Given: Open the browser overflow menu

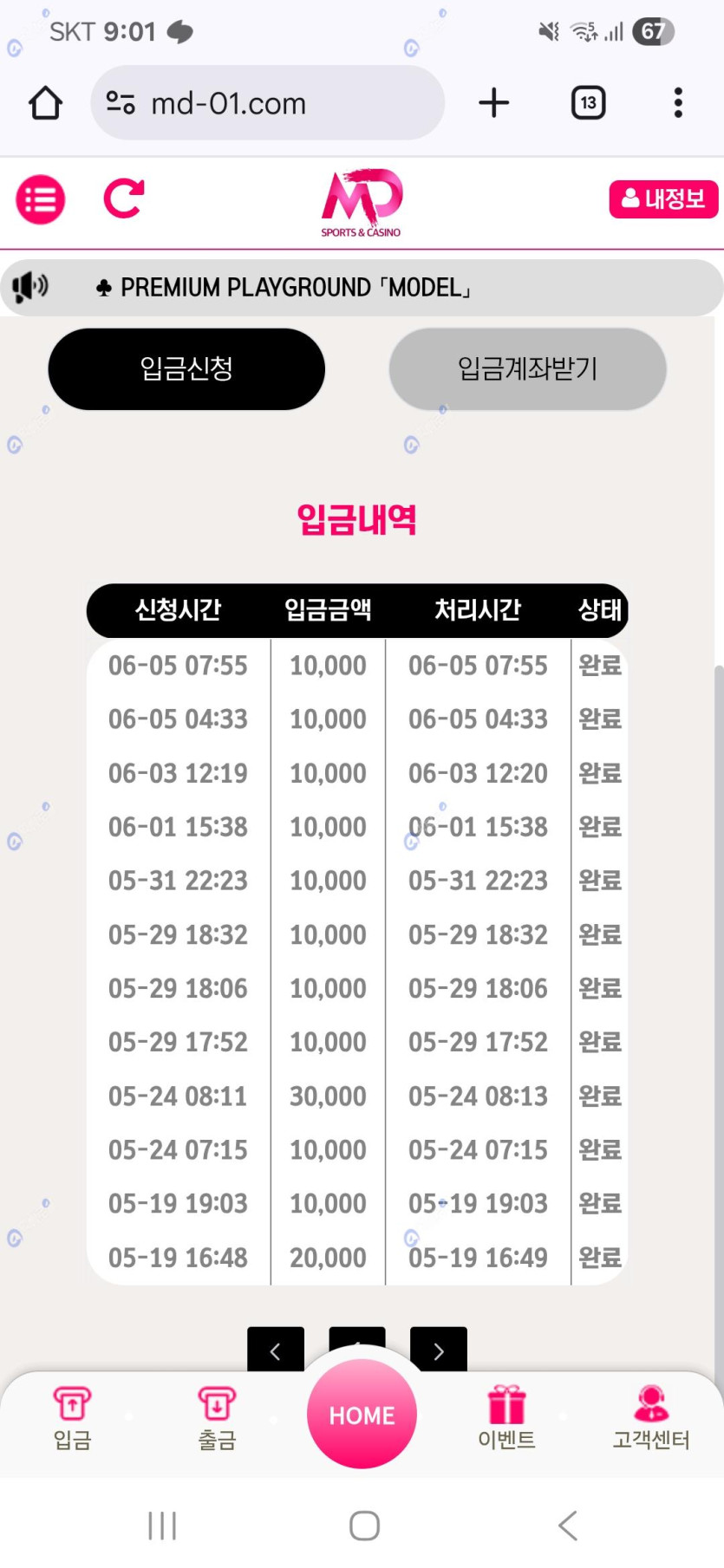Looking at the screenshot, I should pos(678,103).
